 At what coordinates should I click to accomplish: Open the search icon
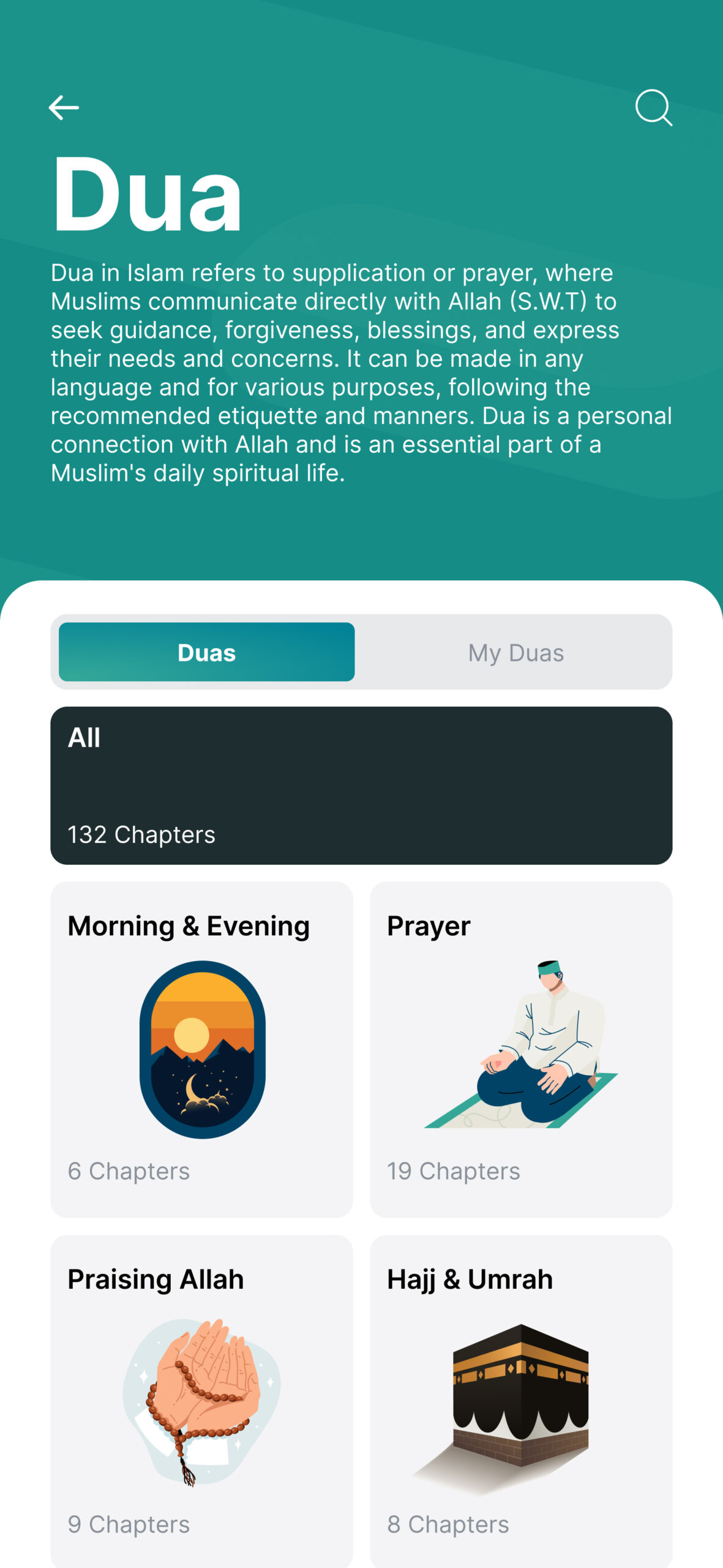[x=653, y=108]
